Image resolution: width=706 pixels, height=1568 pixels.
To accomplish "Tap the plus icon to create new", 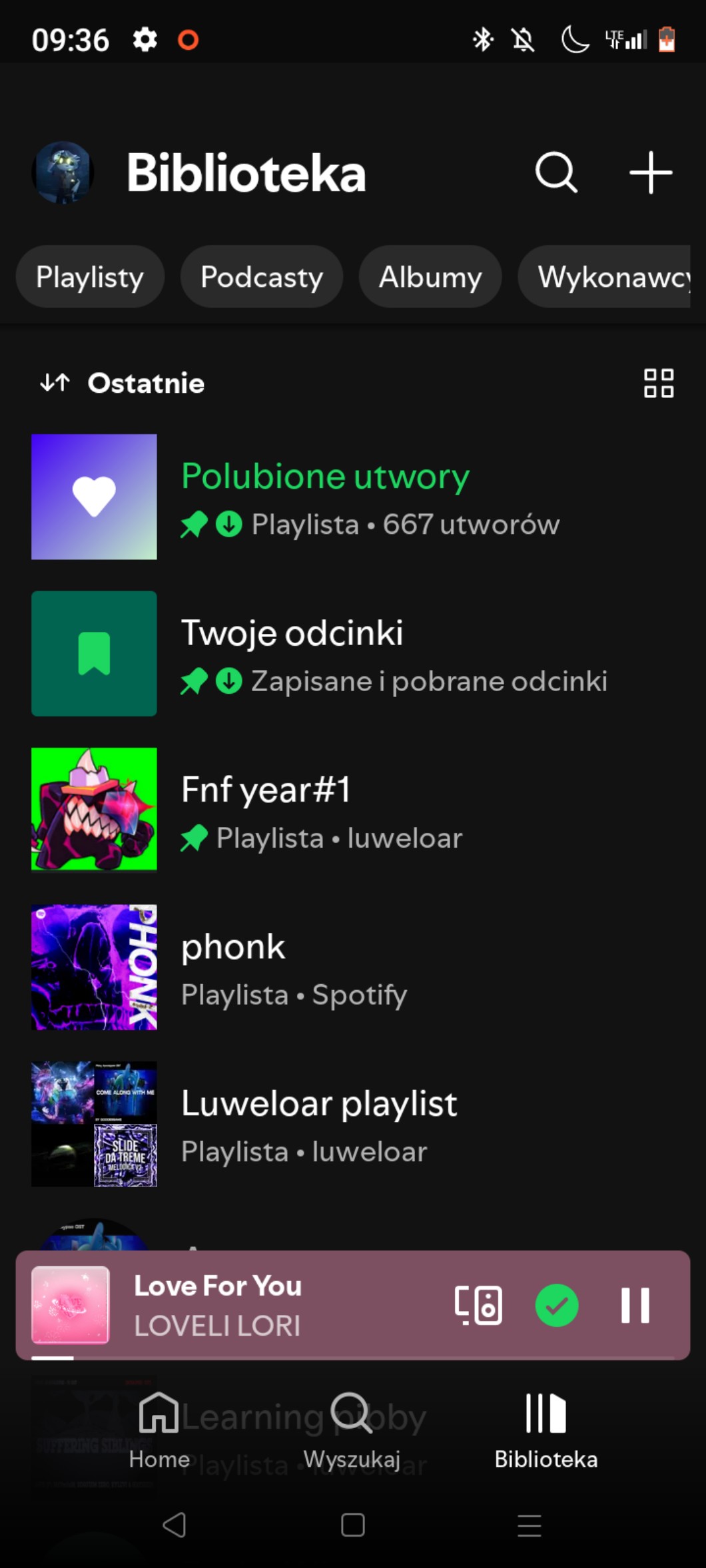I will pyautogui.click(x=650, y=172).
